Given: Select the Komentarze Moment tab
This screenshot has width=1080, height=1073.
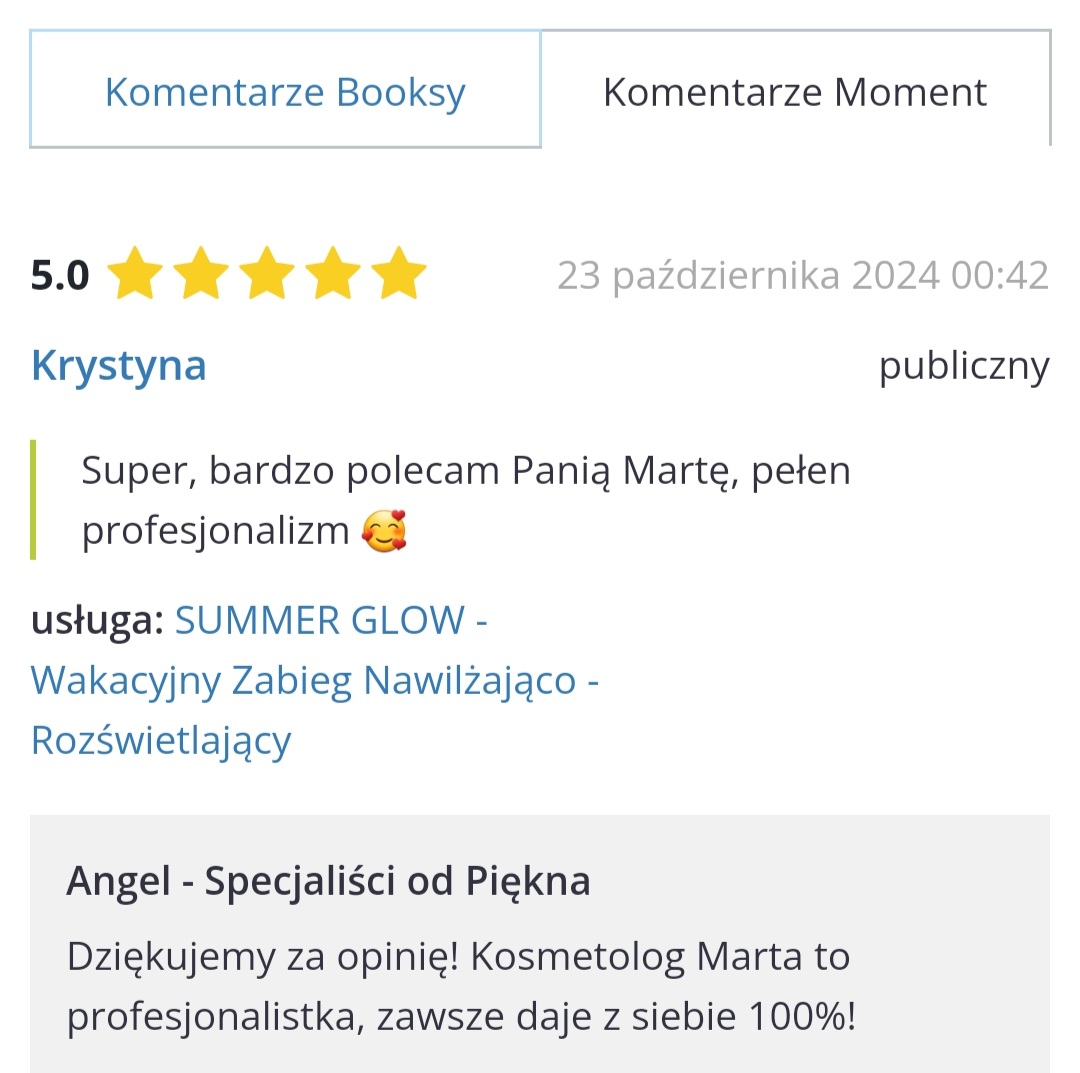Looking at the screenshot, I should coord(795,92).
